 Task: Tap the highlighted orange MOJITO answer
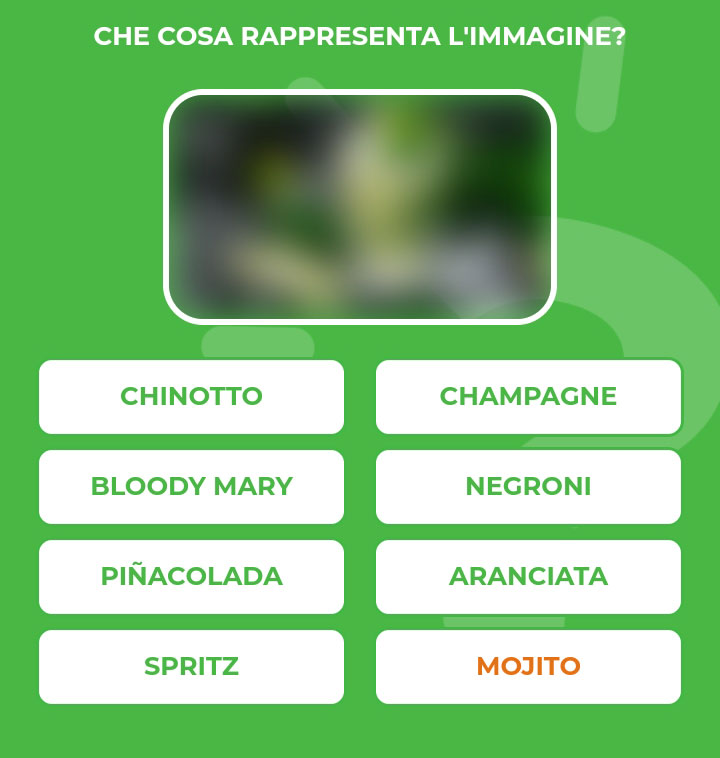528,666
